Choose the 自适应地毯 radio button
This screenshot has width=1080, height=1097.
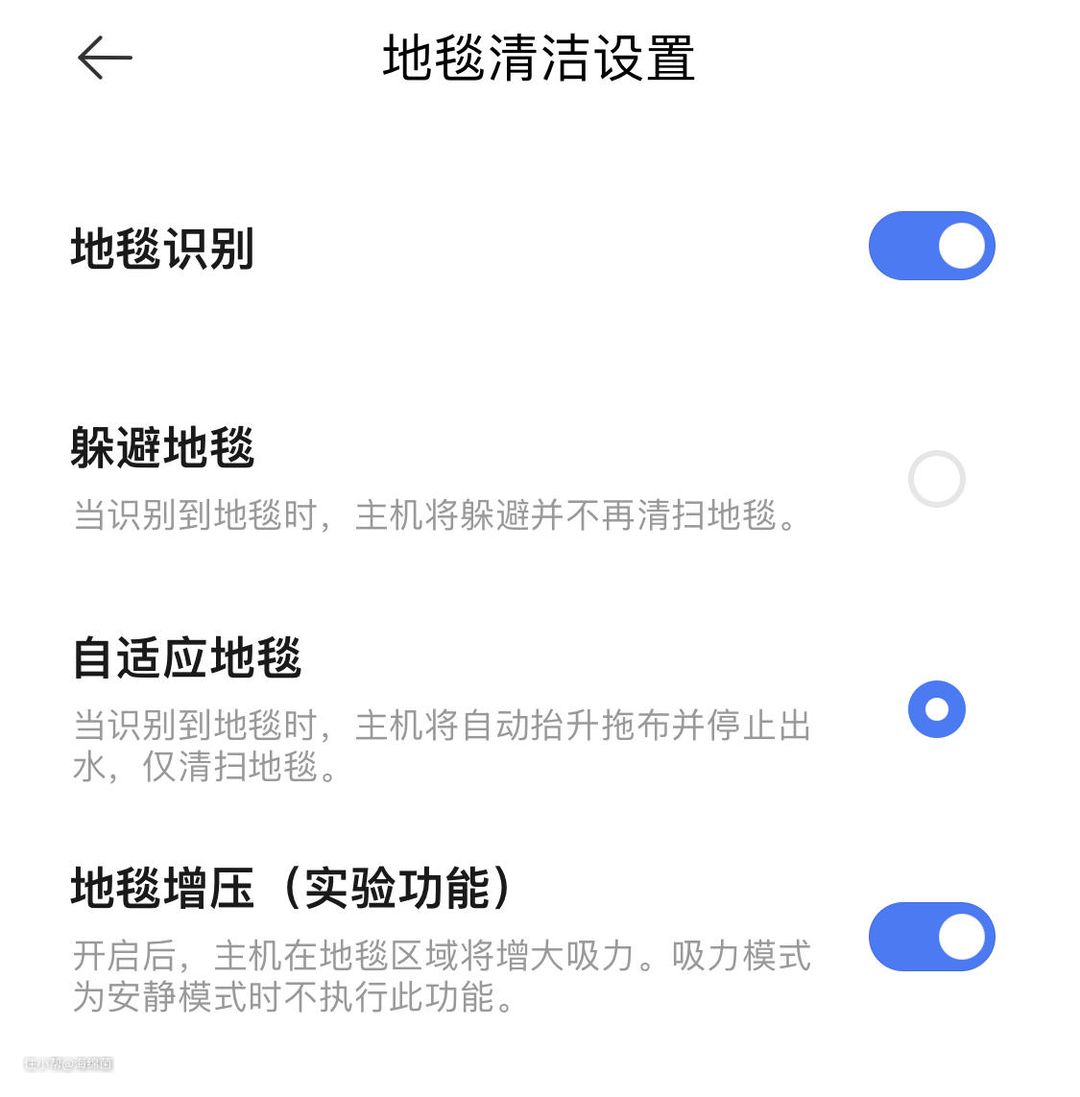936,709
